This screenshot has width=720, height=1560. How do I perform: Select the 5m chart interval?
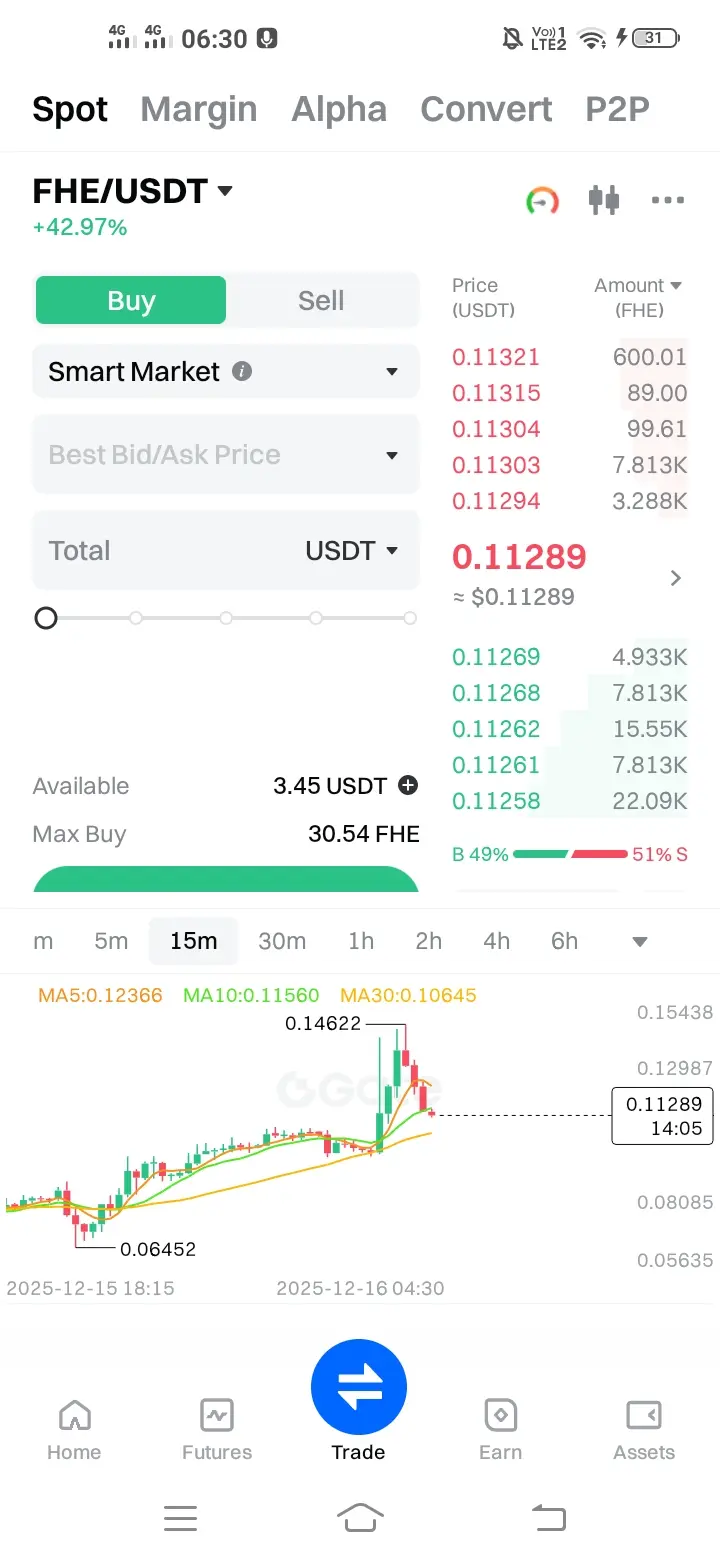click(111, 941)
